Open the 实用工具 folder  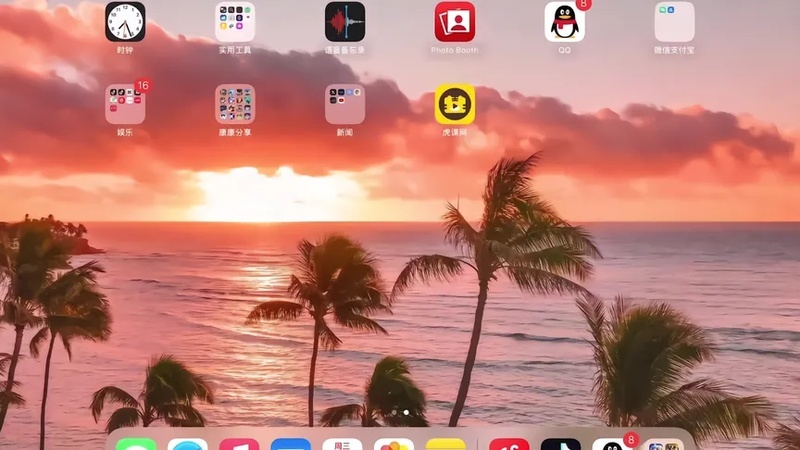(x=235, y=22)
